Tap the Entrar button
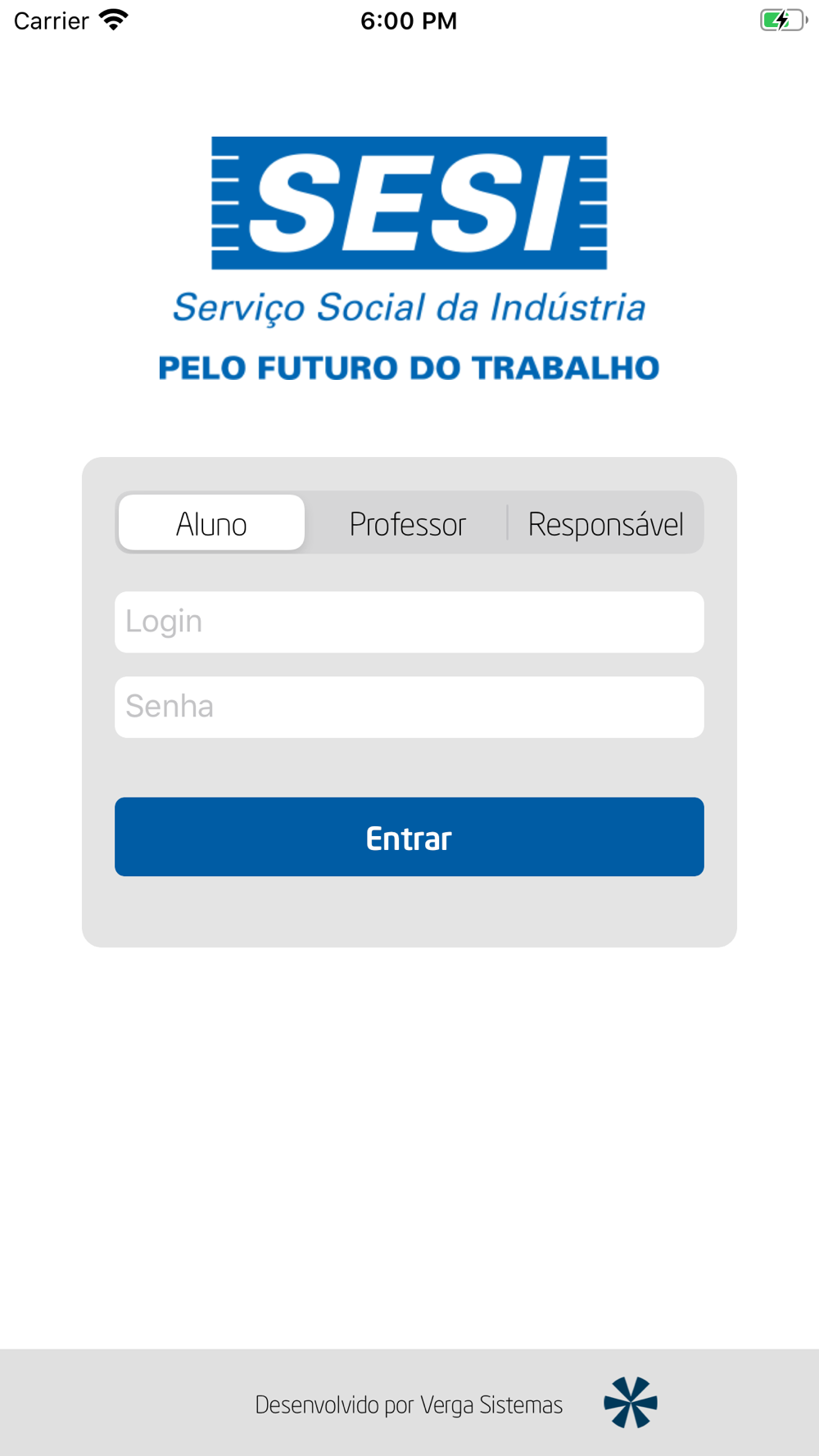The image size is (819, 1456). [x=409, y=837]
